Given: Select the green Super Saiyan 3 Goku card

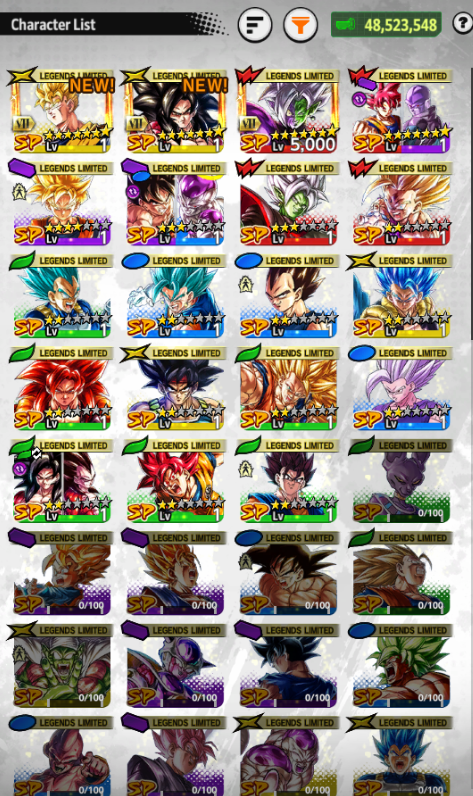Looking at the screenshot, I should 289,388.
